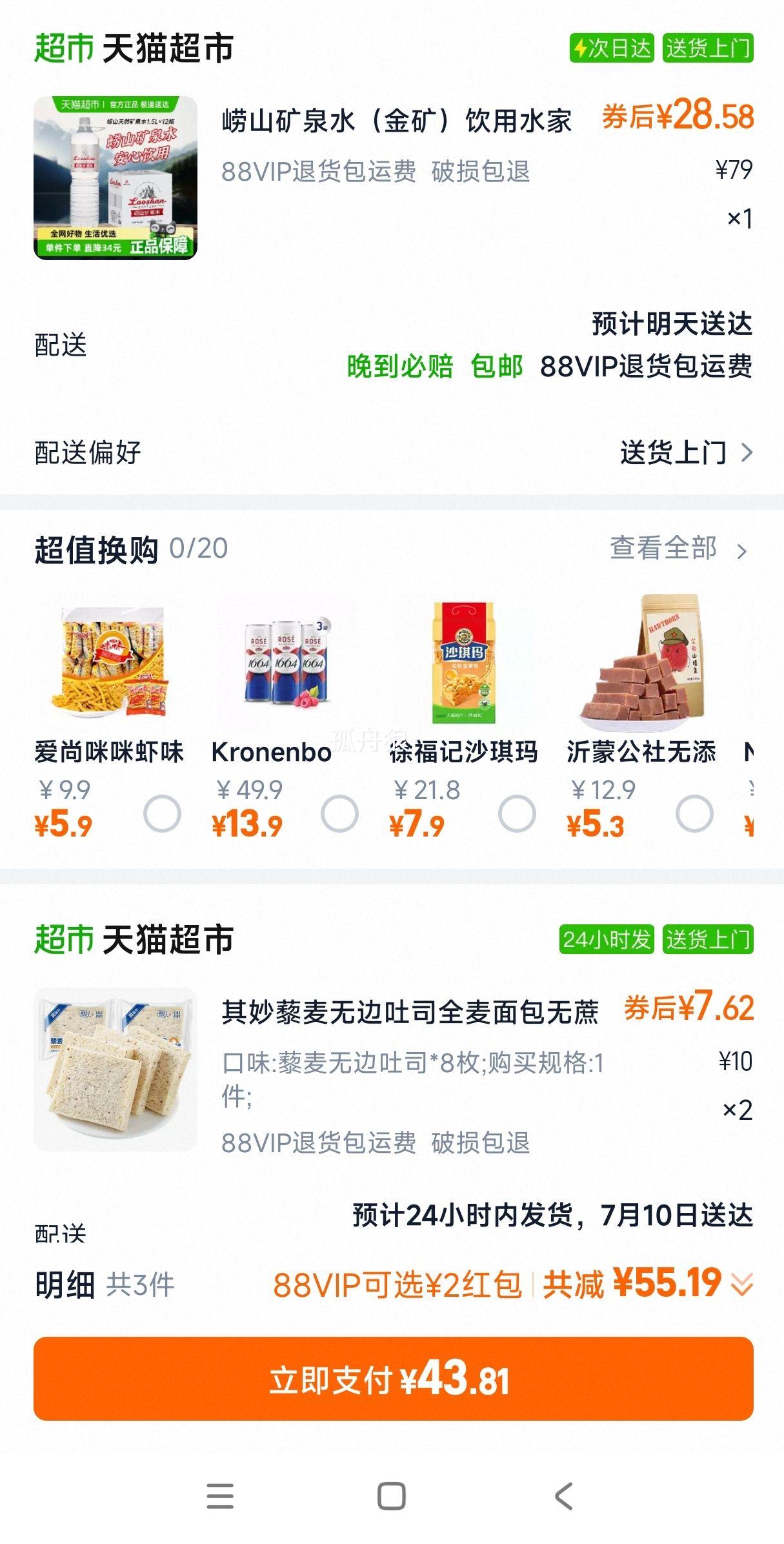
Task: Tap 立即支付 ¥43.81 to pay
Action: (x=393, y=1379)
